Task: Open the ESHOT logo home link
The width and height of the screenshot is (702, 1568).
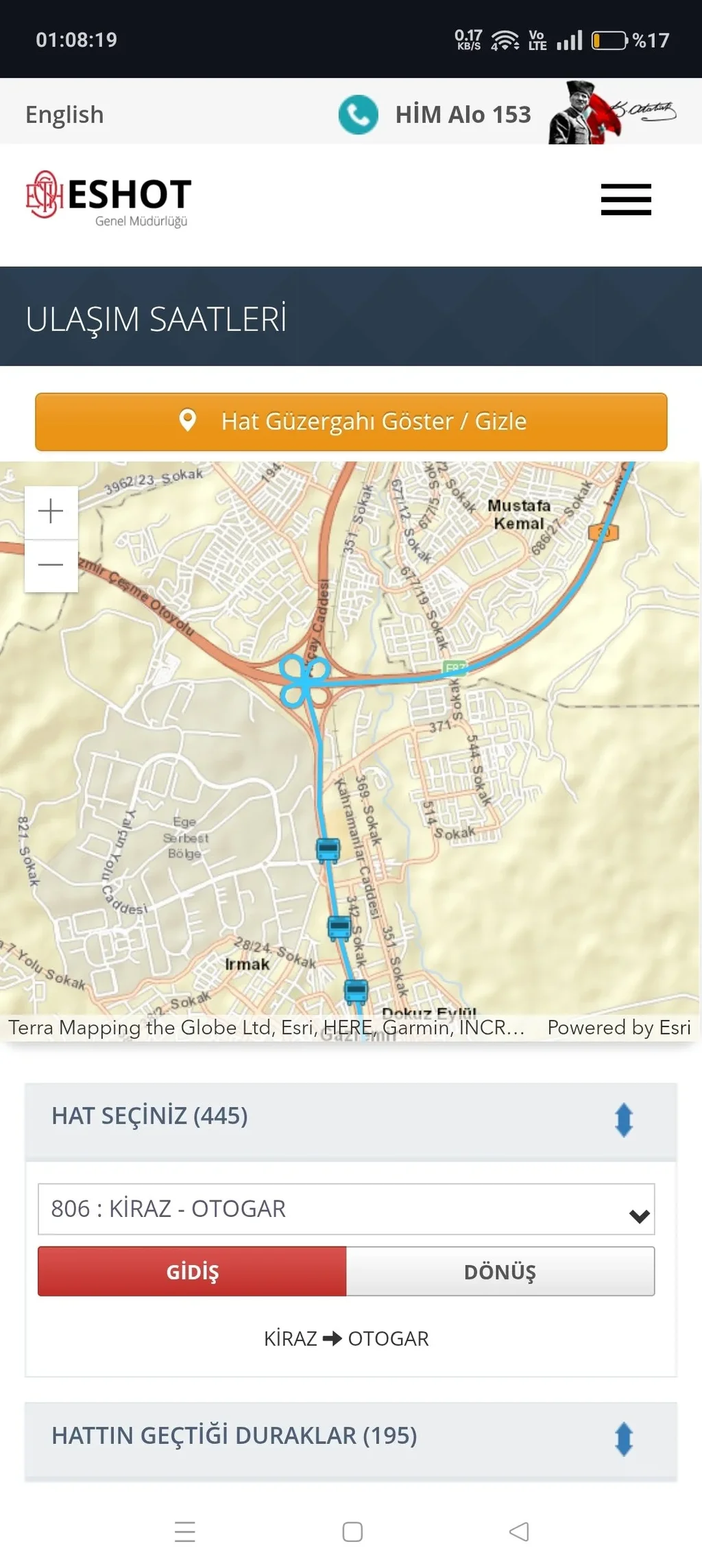Action: (x=110, y=199)
